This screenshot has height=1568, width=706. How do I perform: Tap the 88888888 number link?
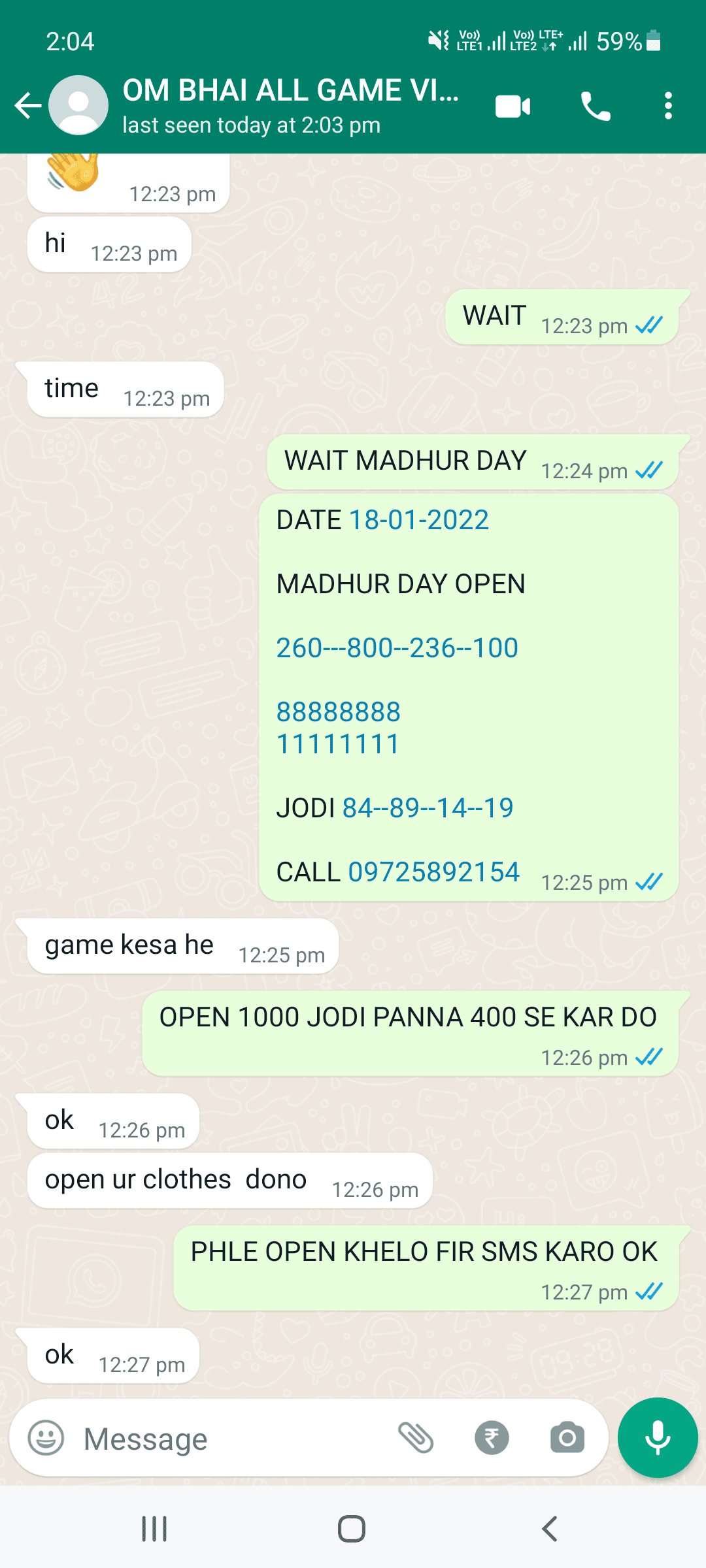pos(338,712)
